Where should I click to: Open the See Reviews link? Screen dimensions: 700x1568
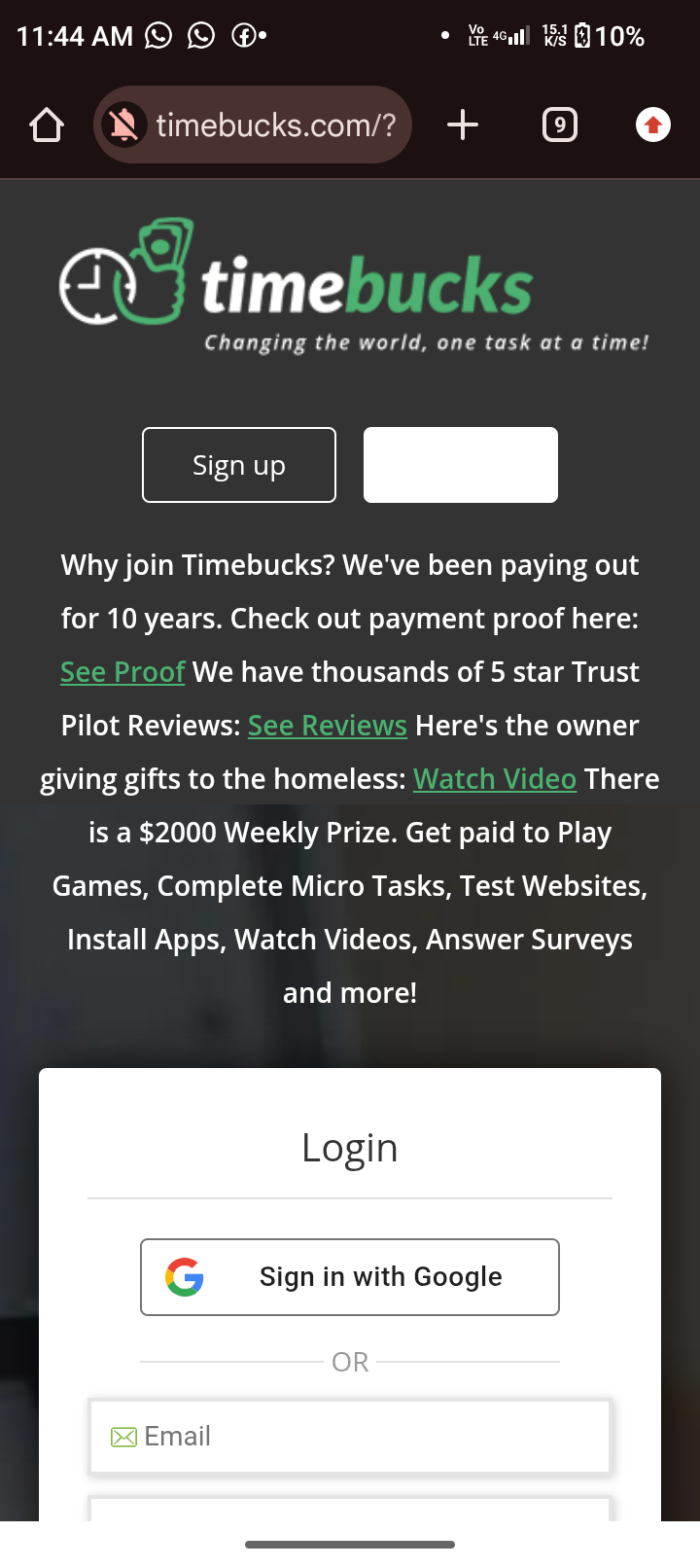(x=327, y=726)
